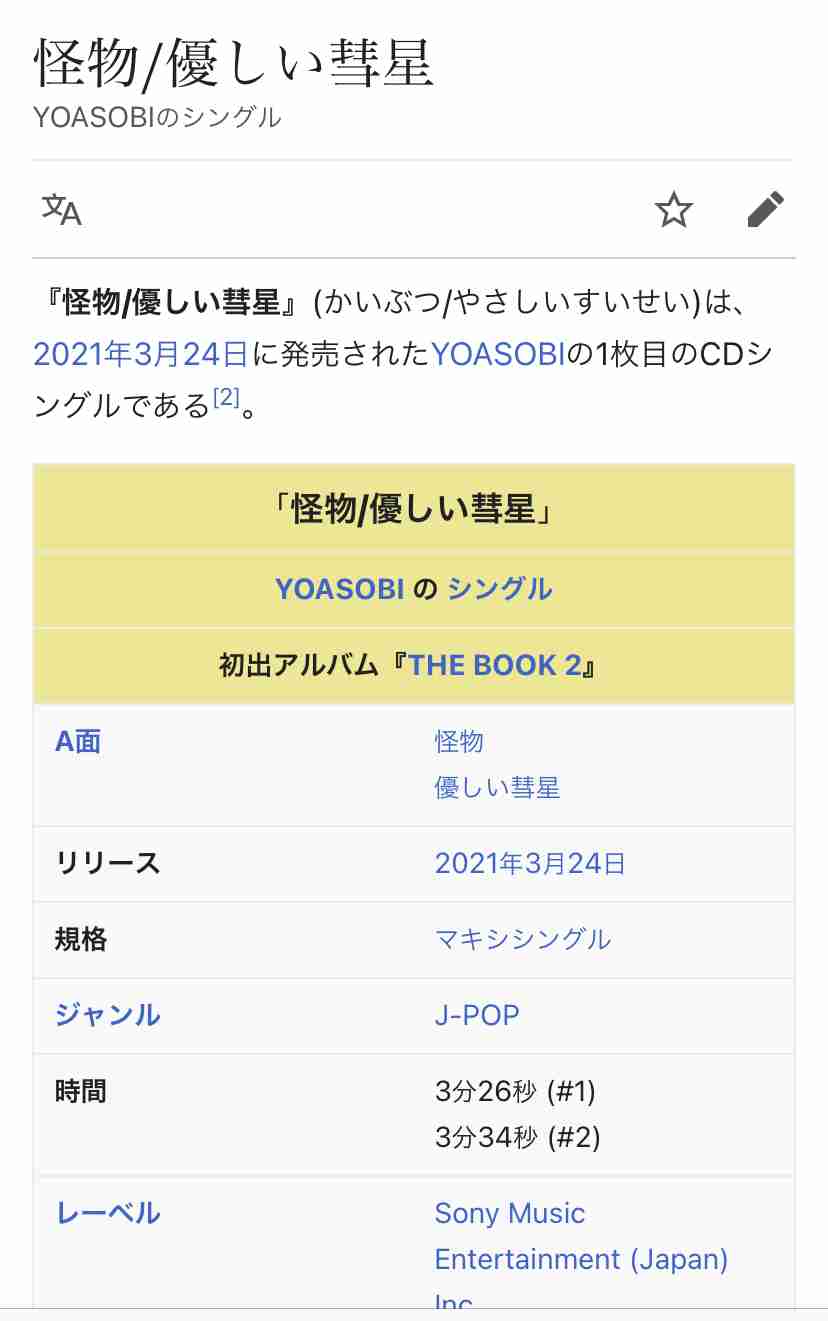Open the Sony Music Entertainment (Japan) link

580,1237
